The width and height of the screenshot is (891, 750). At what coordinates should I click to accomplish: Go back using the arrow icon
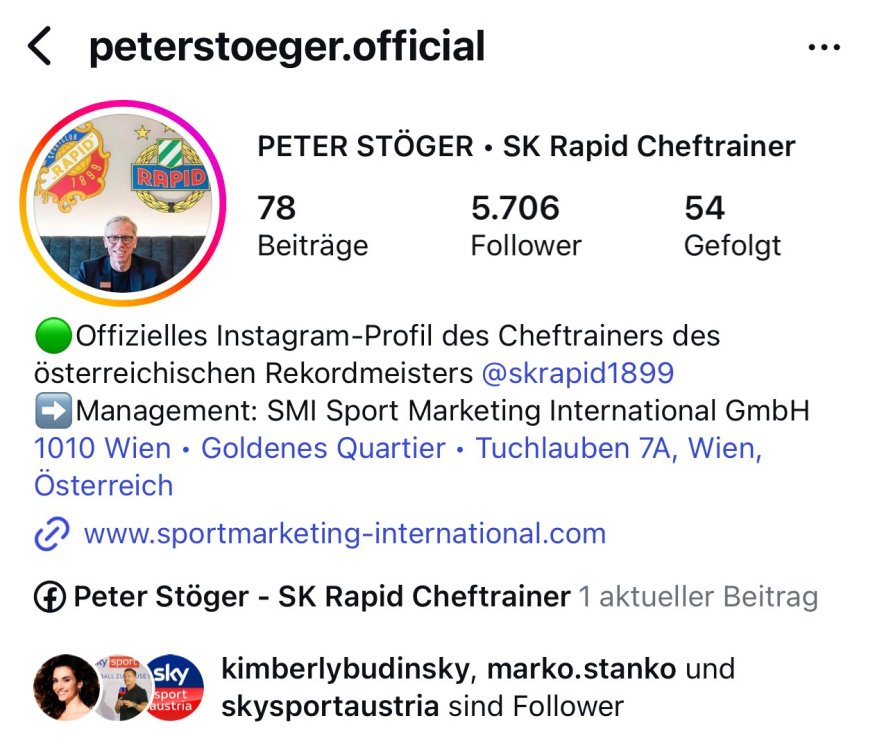click(x=40, y=47)
